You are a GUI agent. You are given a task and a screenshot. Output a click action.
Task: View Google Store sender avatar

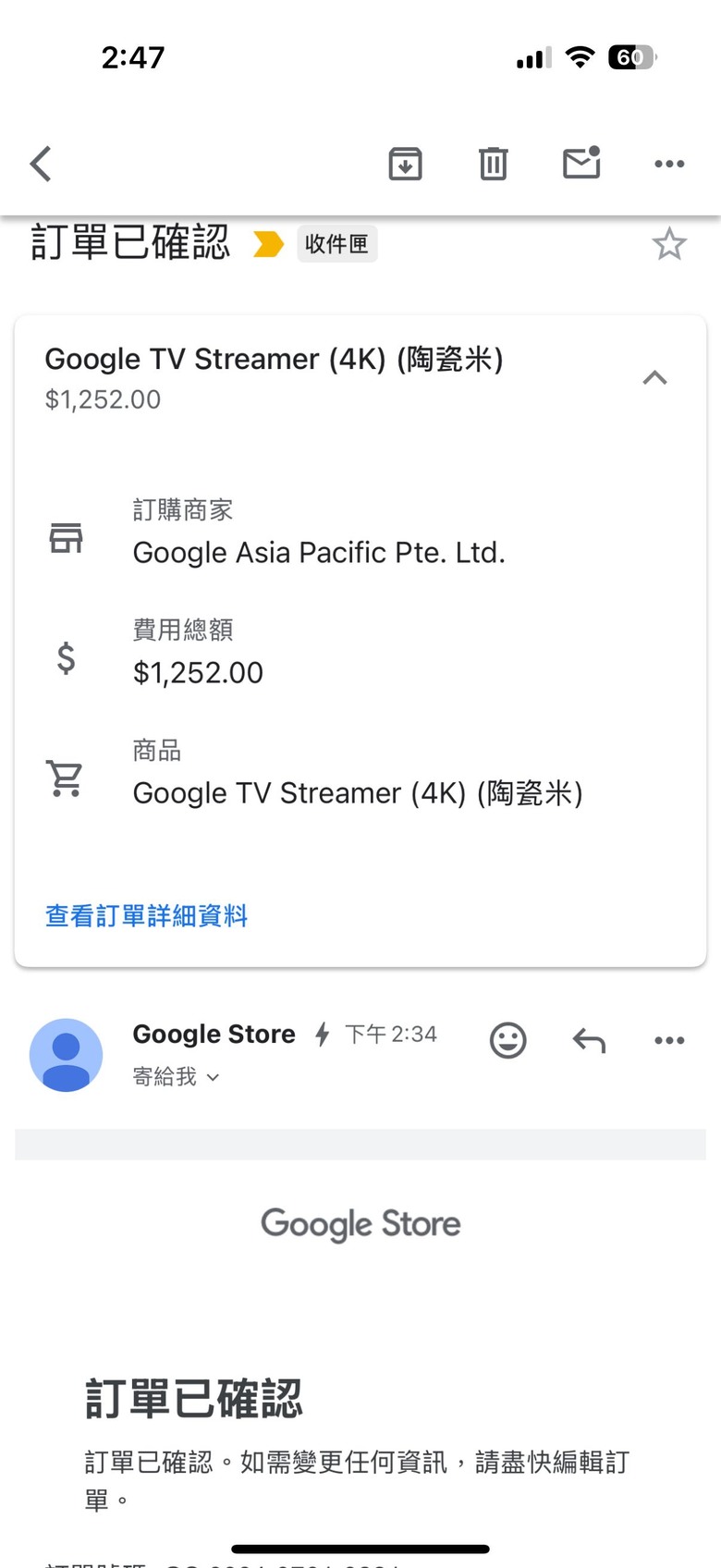click(x=66, y=1055)
